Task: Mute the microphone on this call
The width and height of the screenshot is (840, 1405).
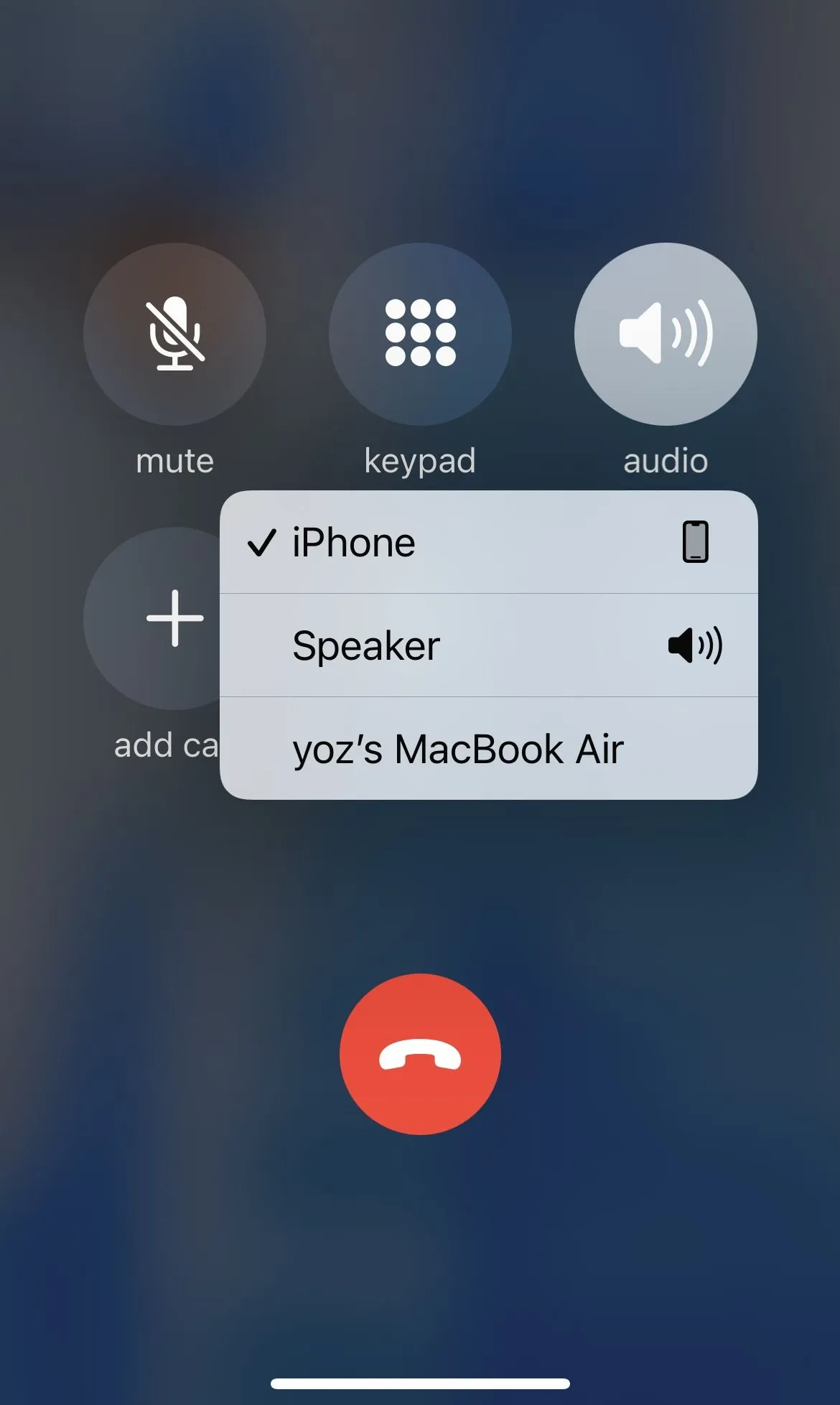Action: pyautogui.click(x=174, y=334)
